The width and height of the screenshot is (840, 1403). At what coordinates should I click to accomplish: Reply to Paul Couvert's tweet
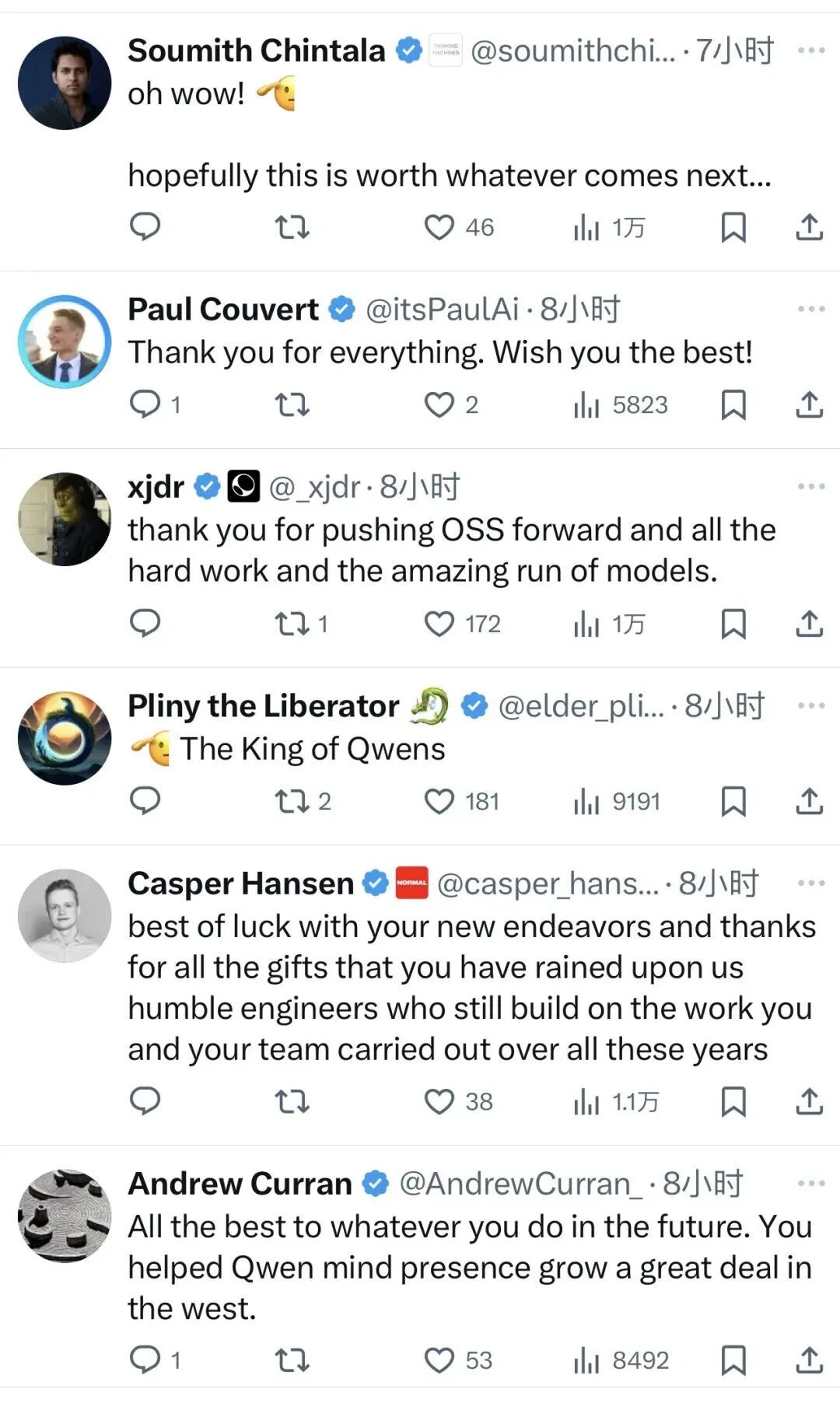(145, 404)
